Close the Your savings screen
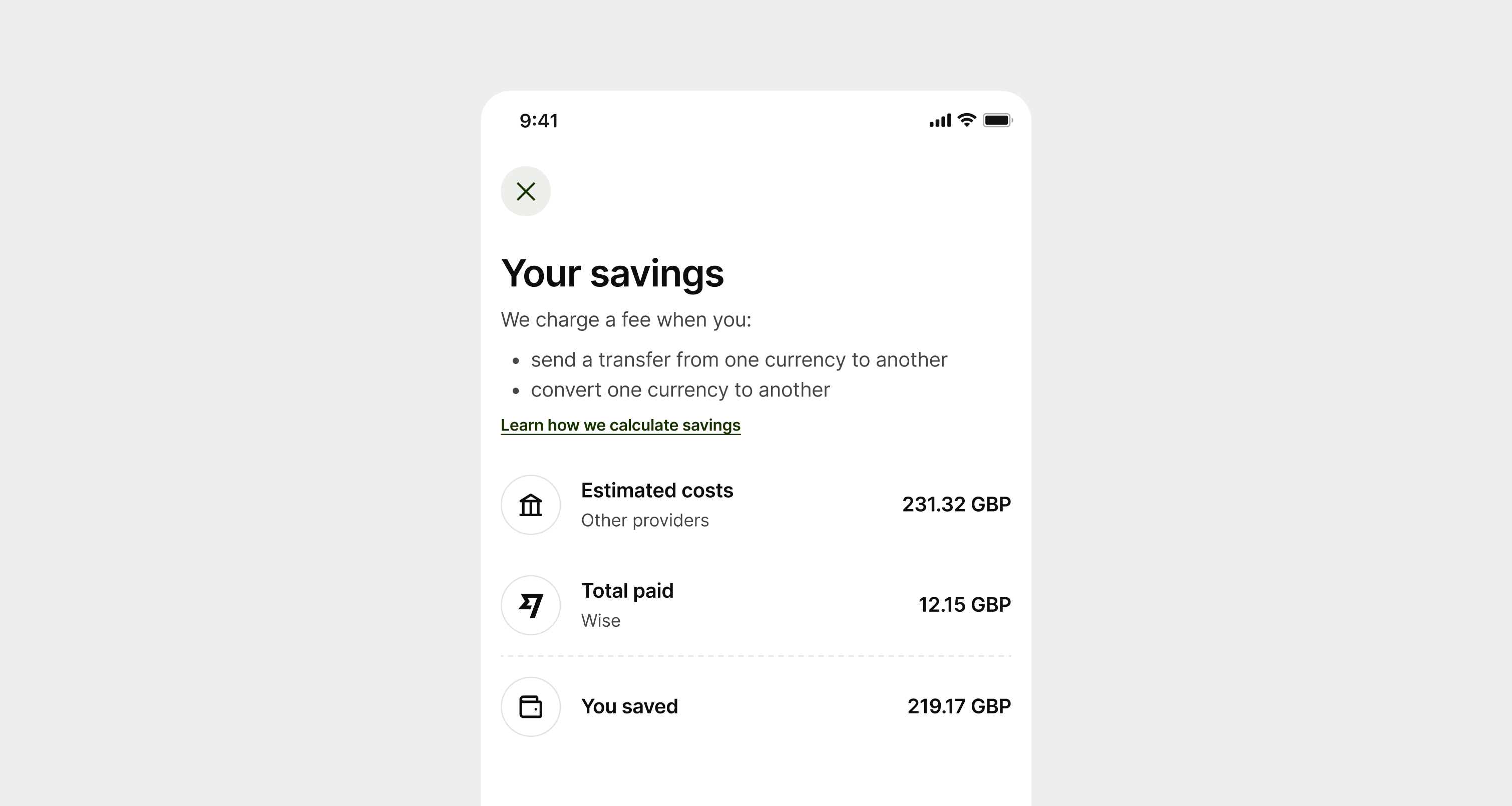 [x=525, y=191]
